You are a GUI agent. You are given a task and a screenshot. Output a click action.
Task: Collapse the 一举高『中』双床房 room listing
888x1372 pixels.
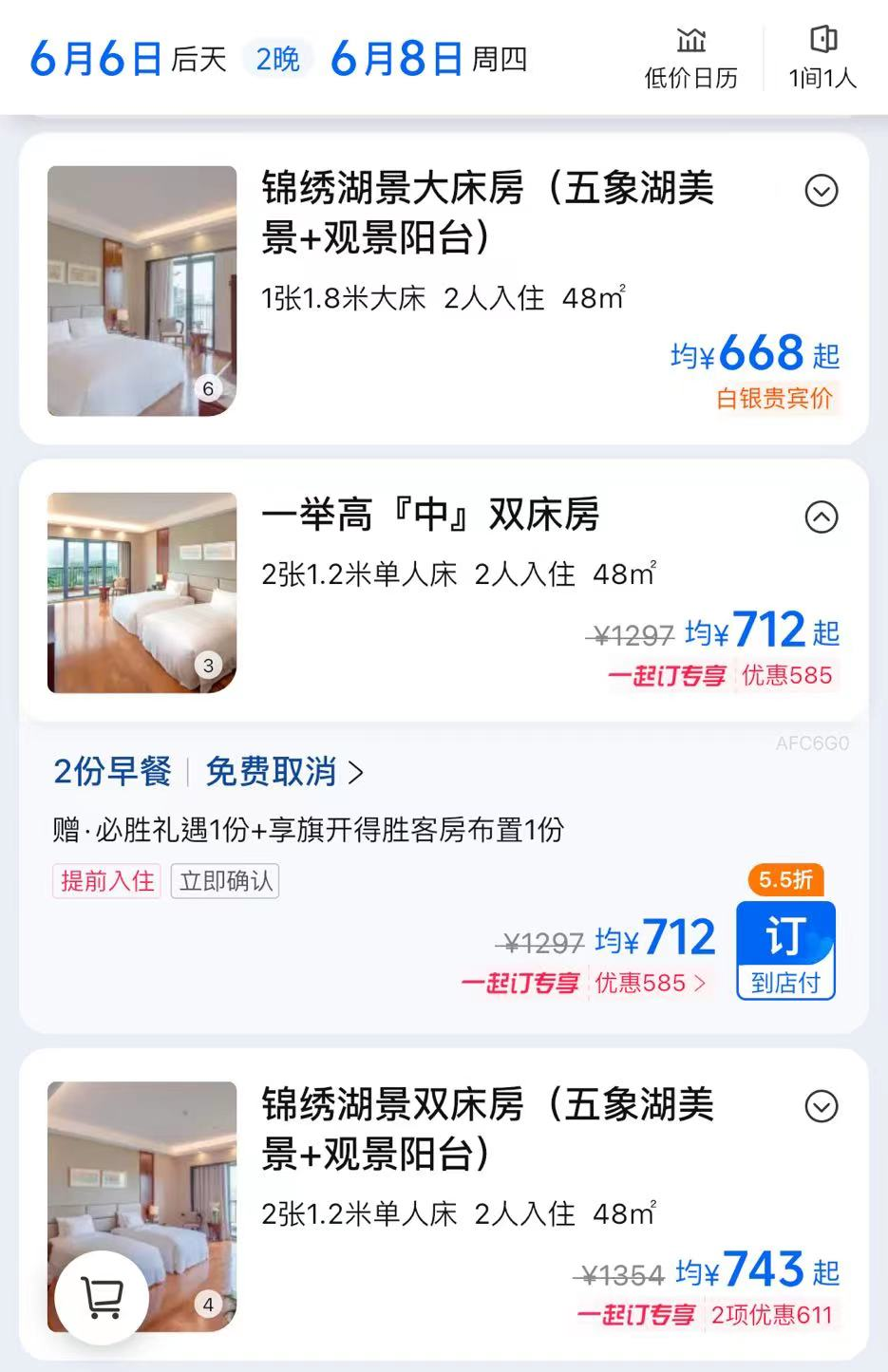click(x=822, y=518)
